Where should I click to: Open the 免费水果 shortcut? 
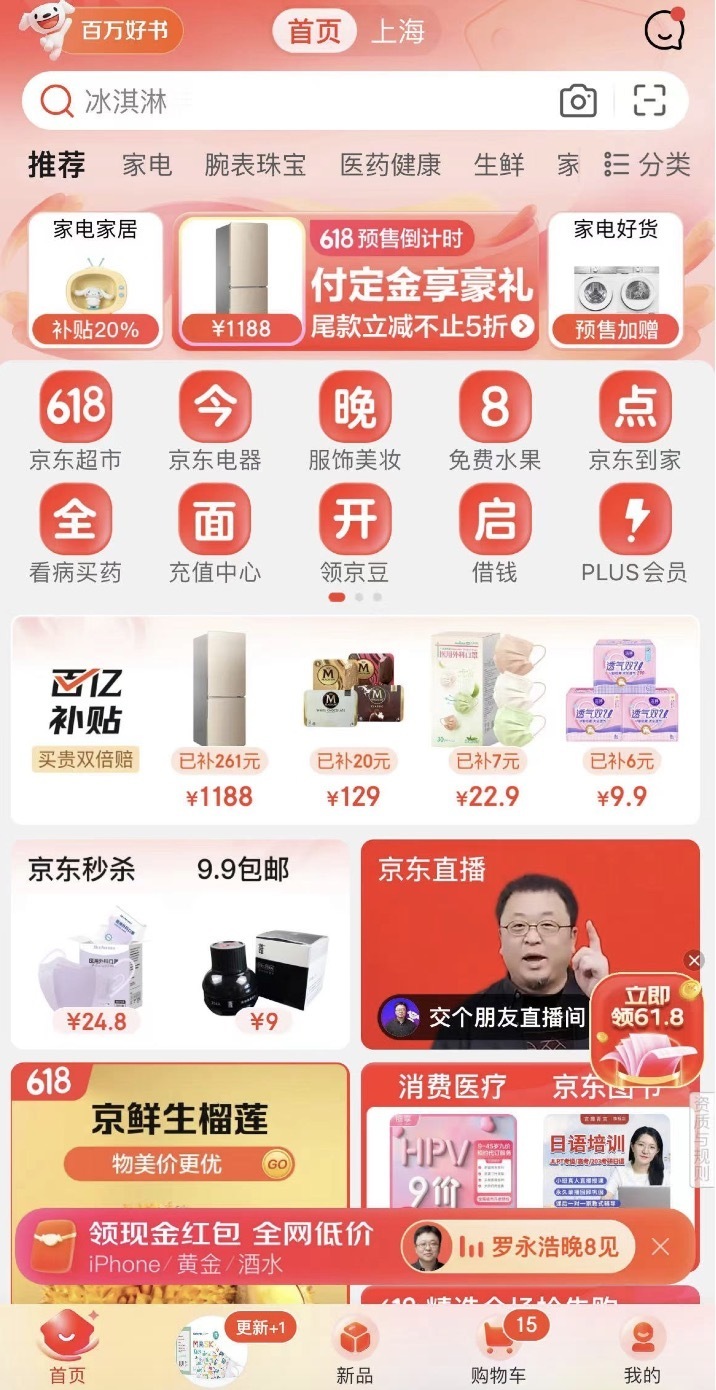point(495,420)
